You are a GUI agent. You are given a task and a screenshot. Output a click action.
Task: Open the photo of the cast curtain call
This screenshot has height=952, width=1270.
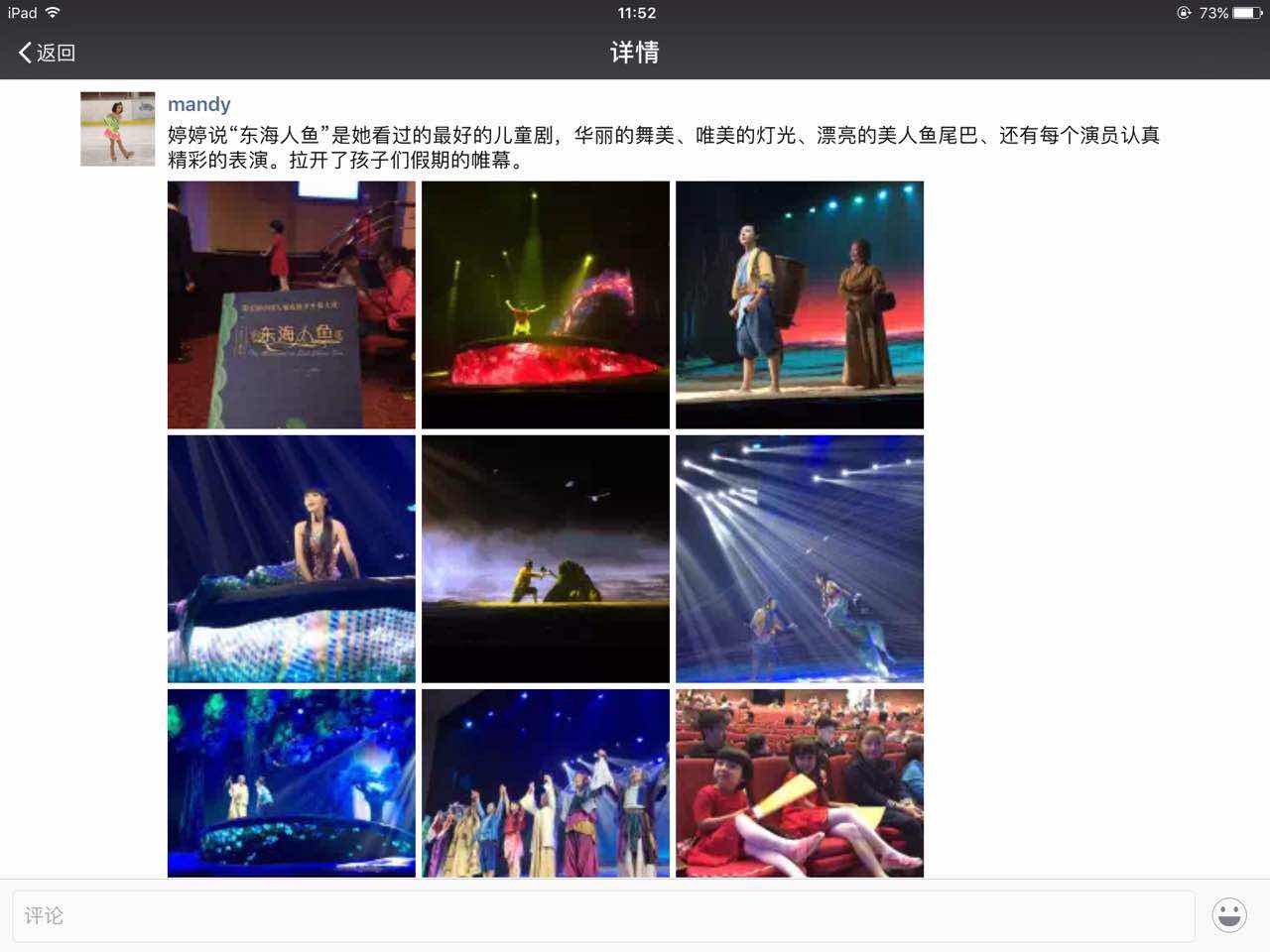545,783
